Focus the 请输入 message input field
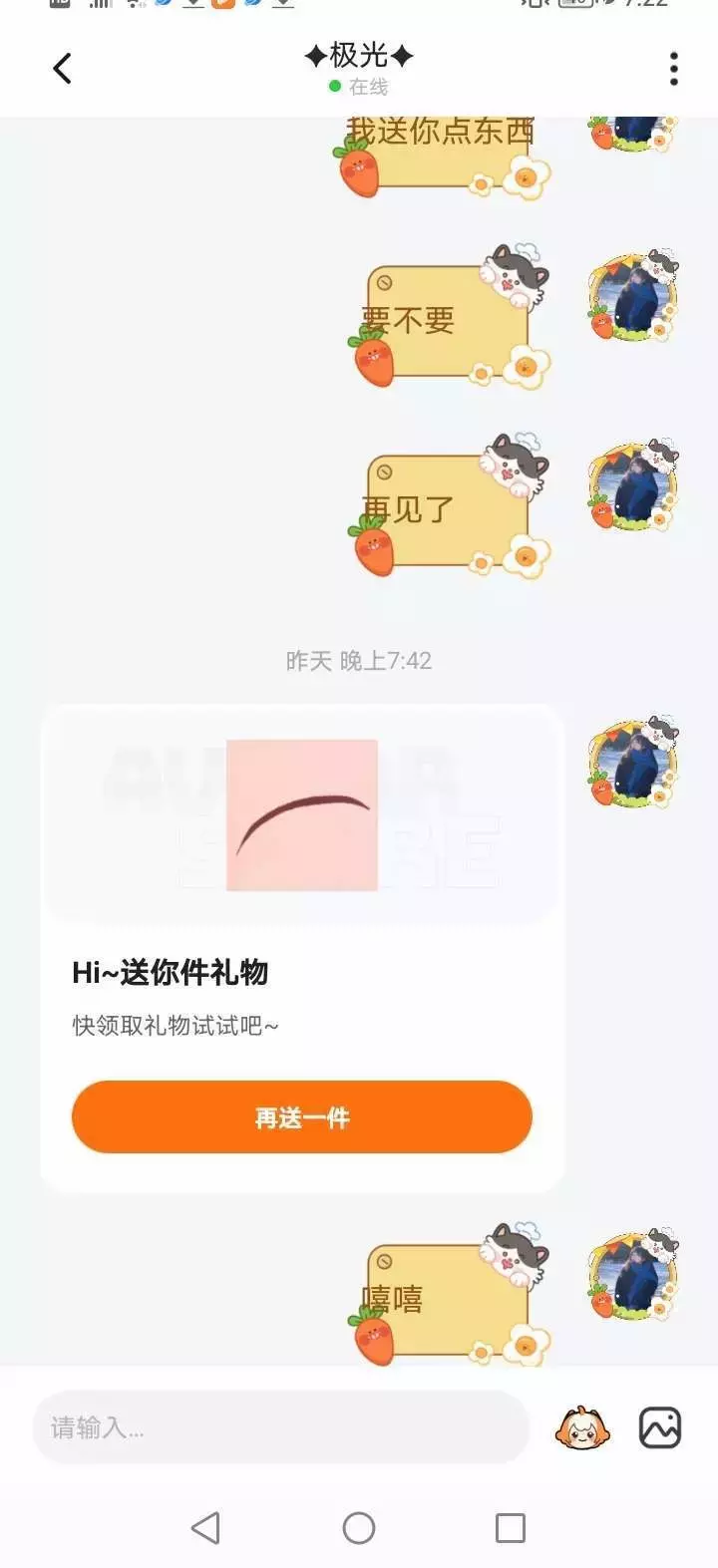The image size is (718, 1568). 280,1427
